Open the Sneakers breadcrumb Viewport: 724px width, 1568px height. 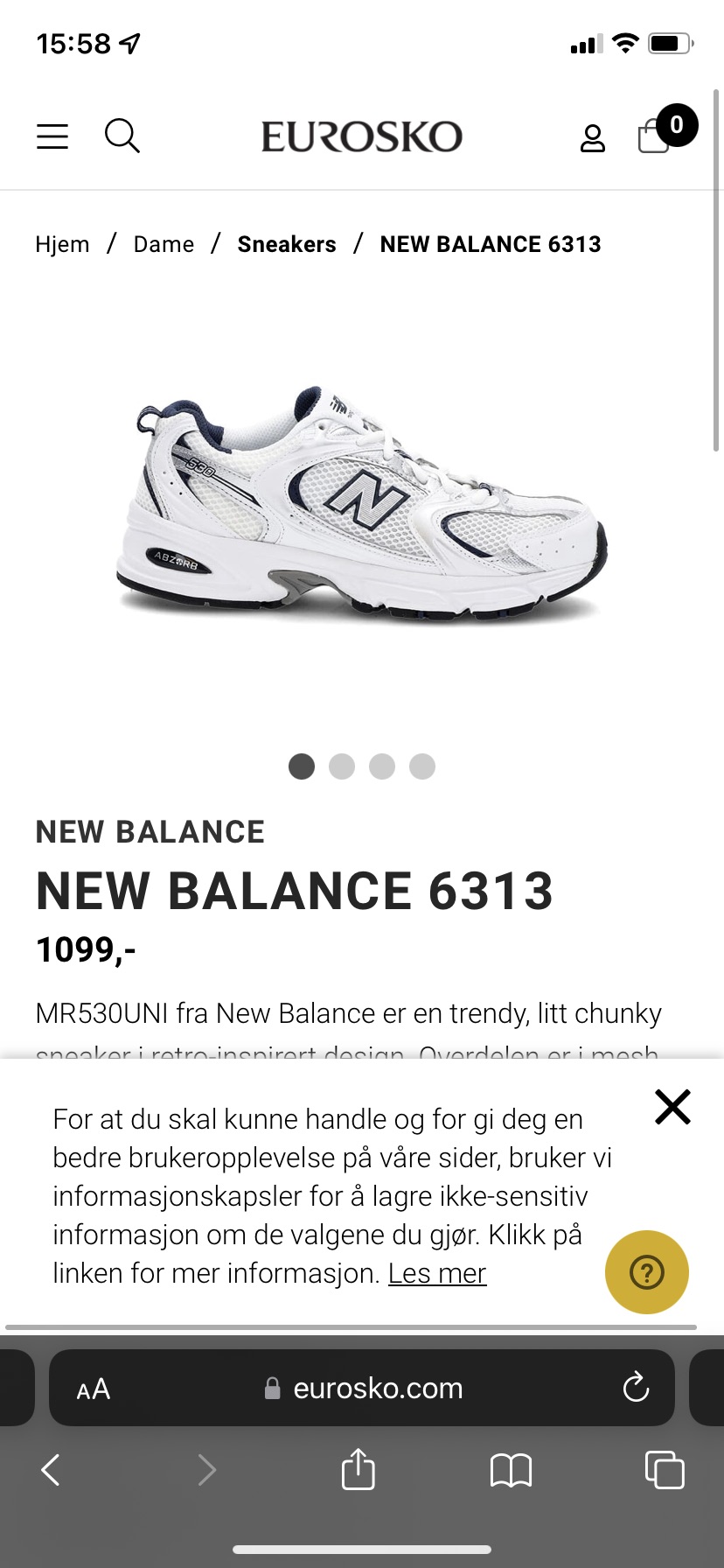point(287,244)
